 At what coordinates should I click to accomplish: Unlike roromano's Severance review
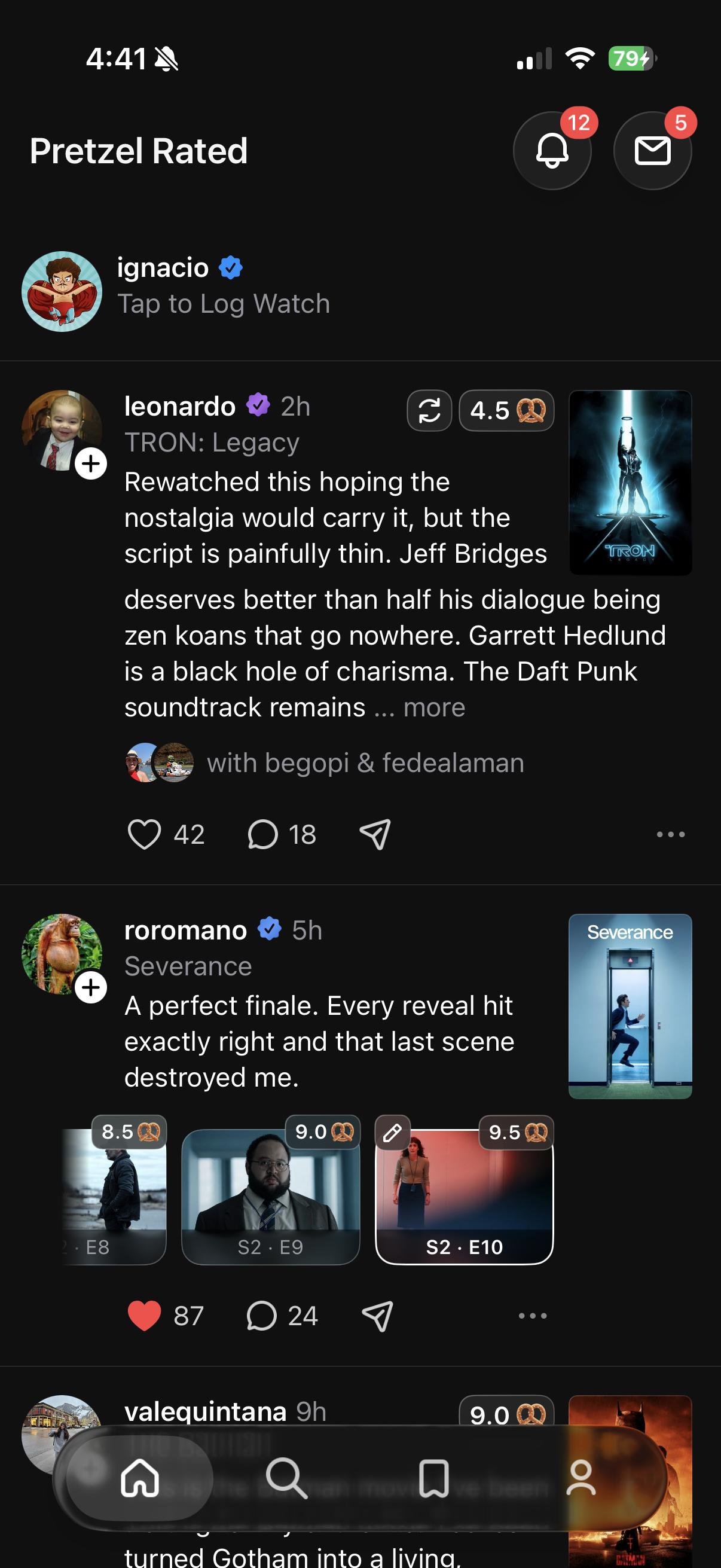point(144,1316)
